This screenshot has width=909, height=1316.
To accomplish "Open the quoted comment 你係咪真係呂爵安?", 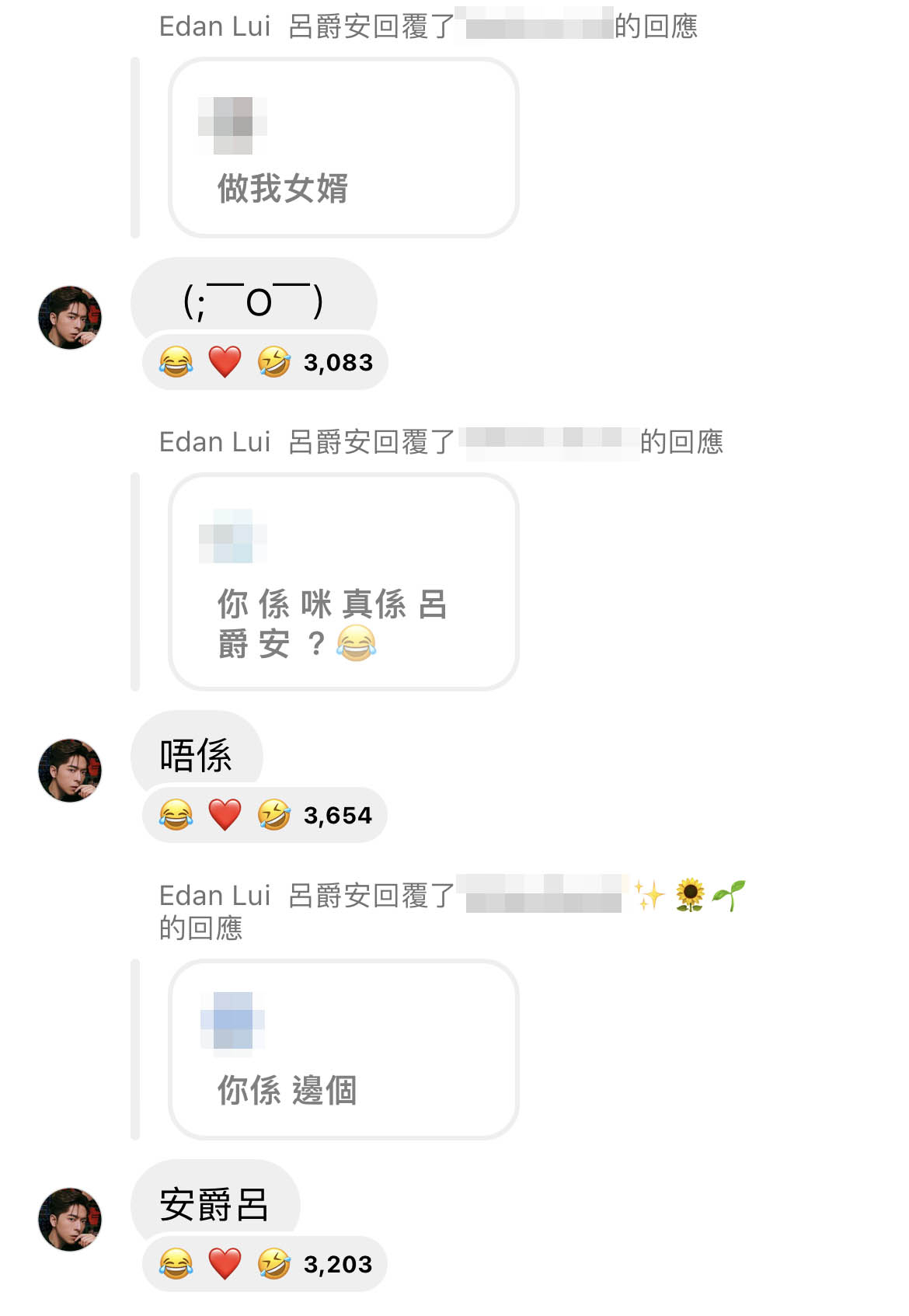I will coord(343,582).
